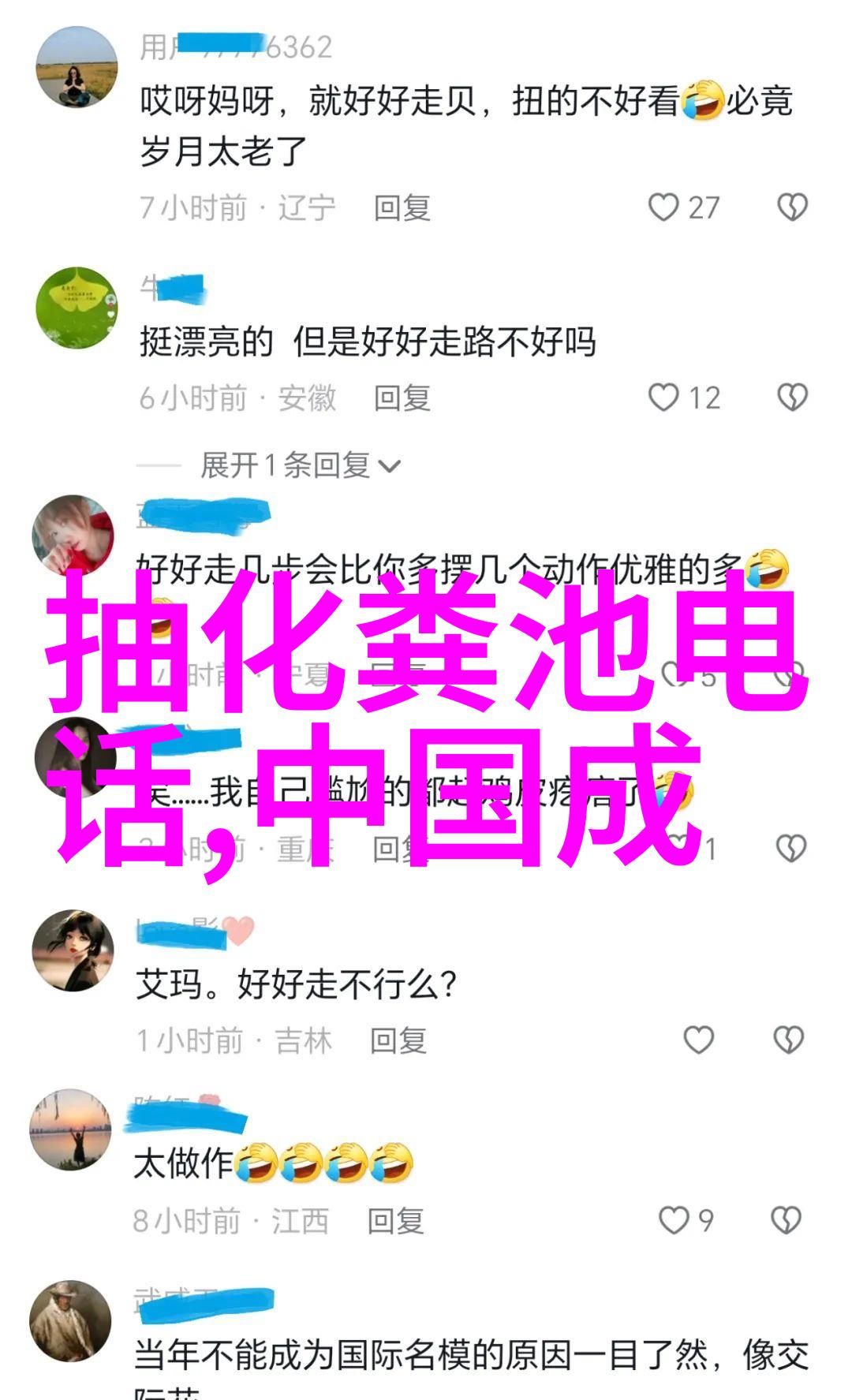Image resolution: width=852 pixels, height=1400 pixels.
Task: Dislike the Anhui comment
Action: pos(792,398)
